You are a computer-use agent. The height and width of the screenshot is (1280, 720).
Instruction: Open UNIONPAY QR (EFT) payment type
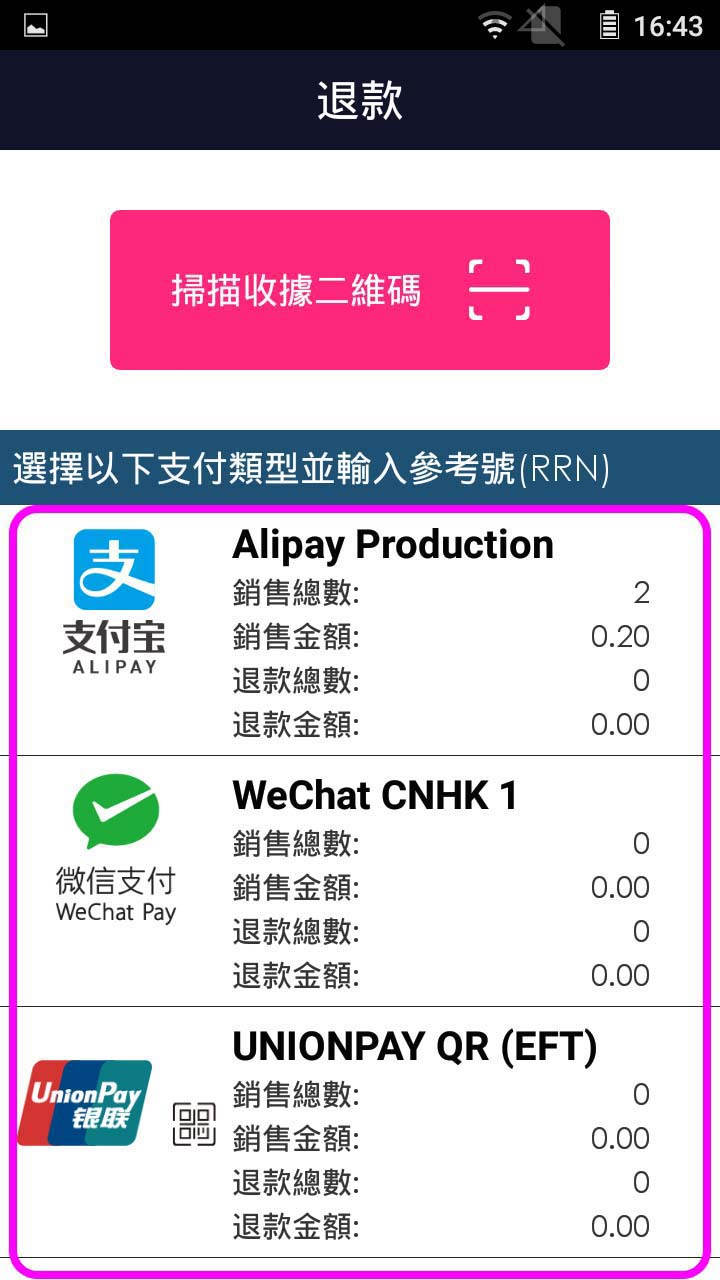[360, 1134]
